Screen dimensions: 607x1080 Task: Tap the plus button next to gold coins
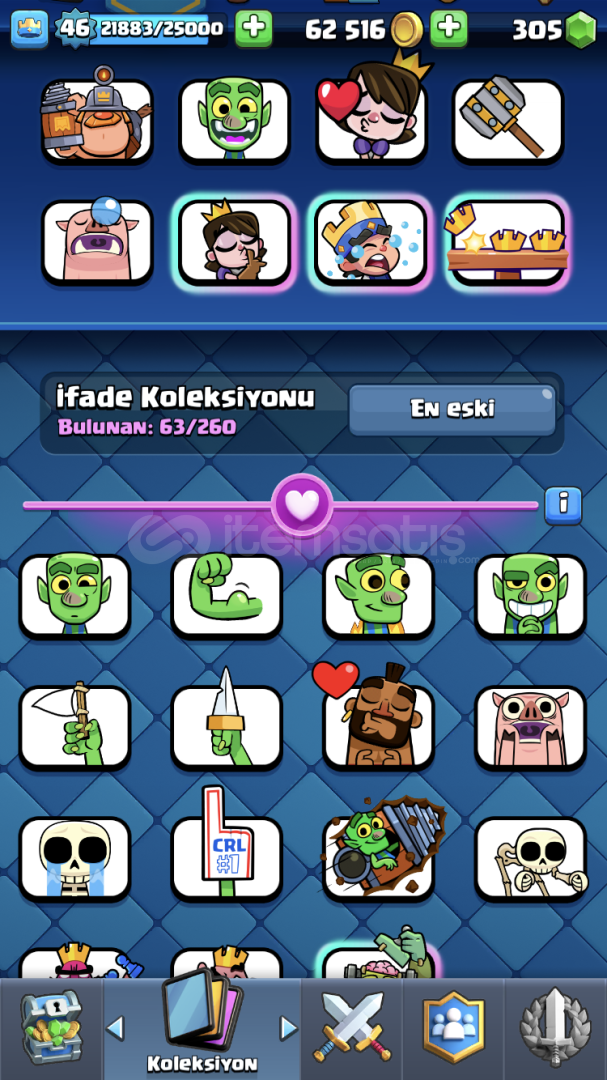tap(449, 29)
